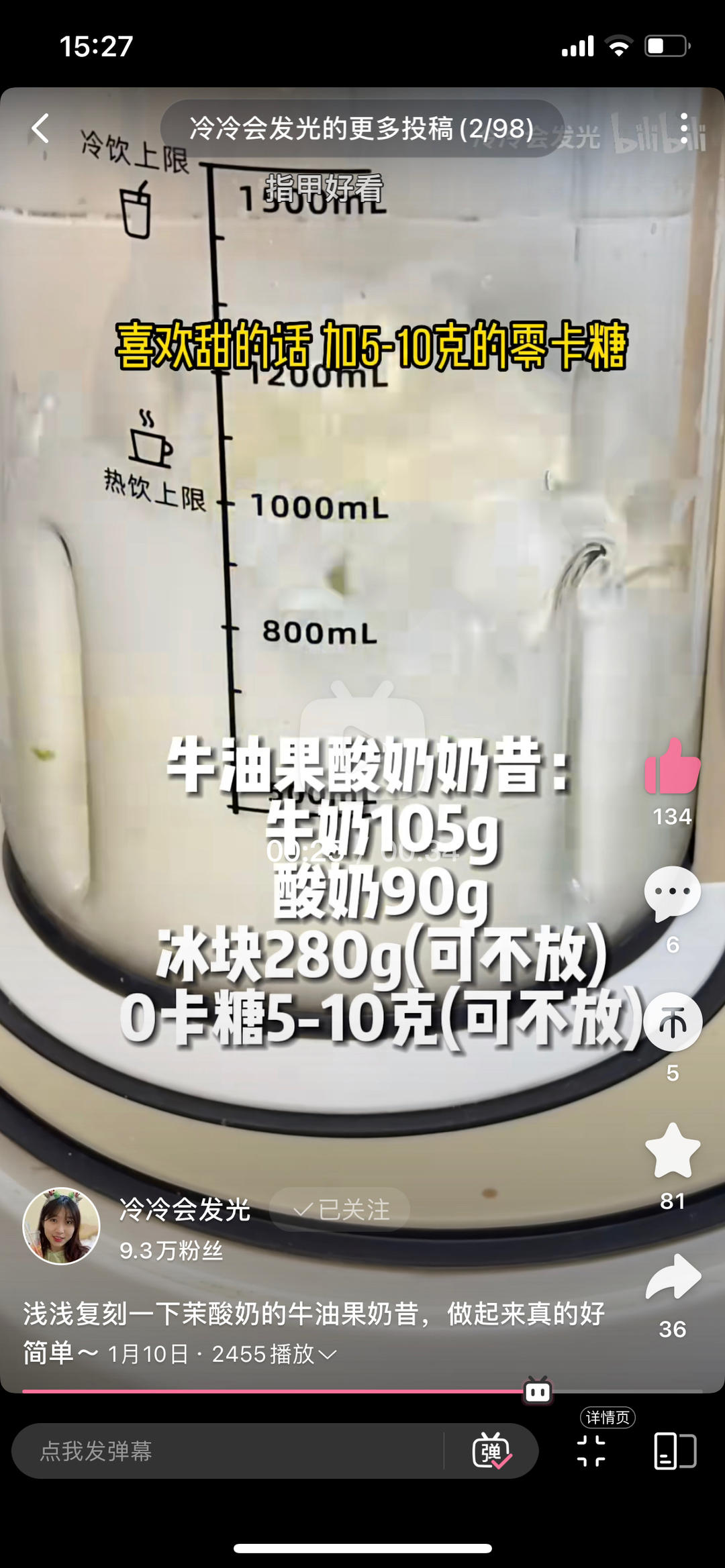Switch to the split-screen layout icon

pos(675,1451)
